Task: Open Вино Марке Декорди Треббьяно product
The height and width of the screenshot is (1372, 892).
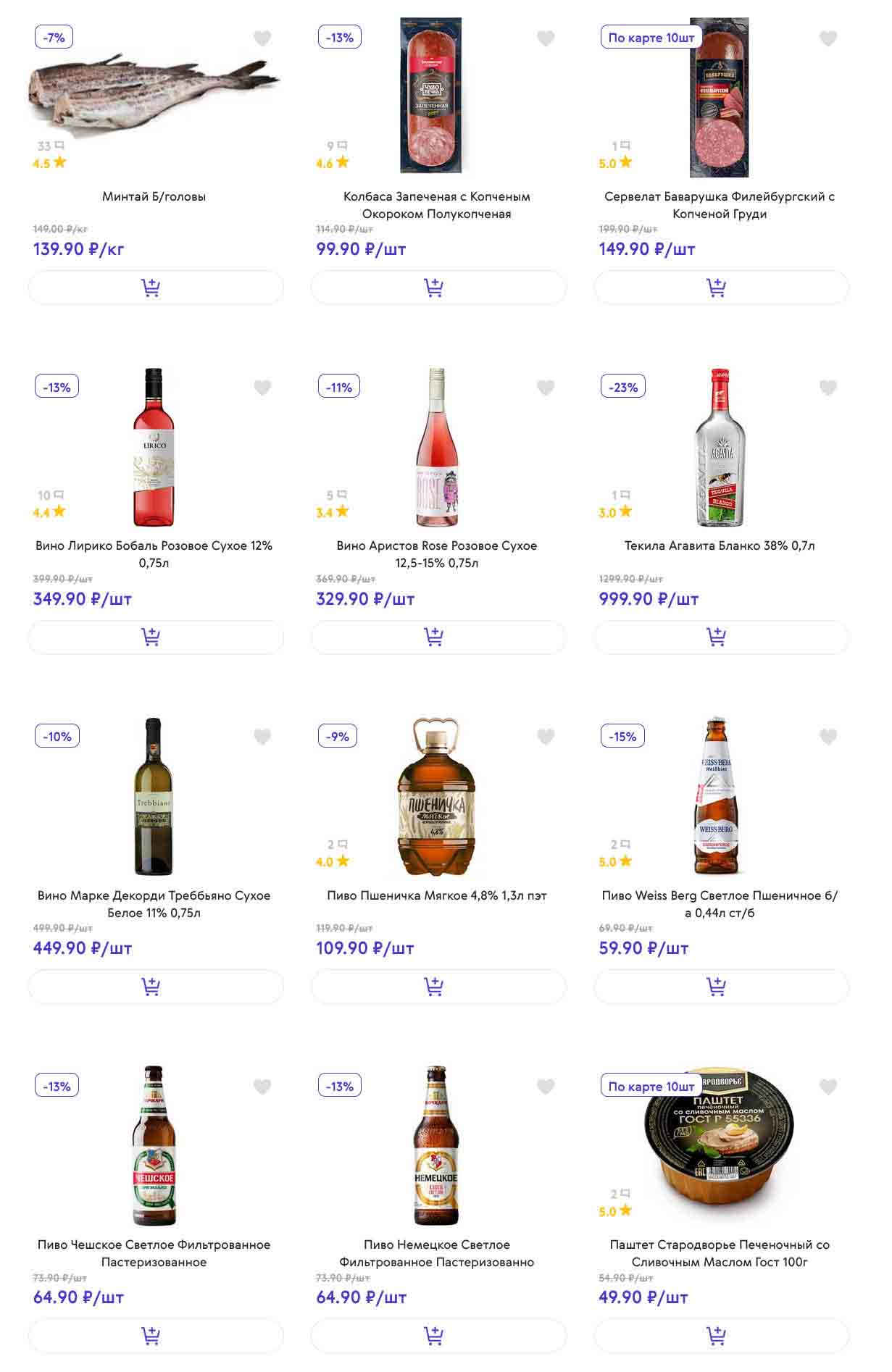Action: [x=154, y=903]
